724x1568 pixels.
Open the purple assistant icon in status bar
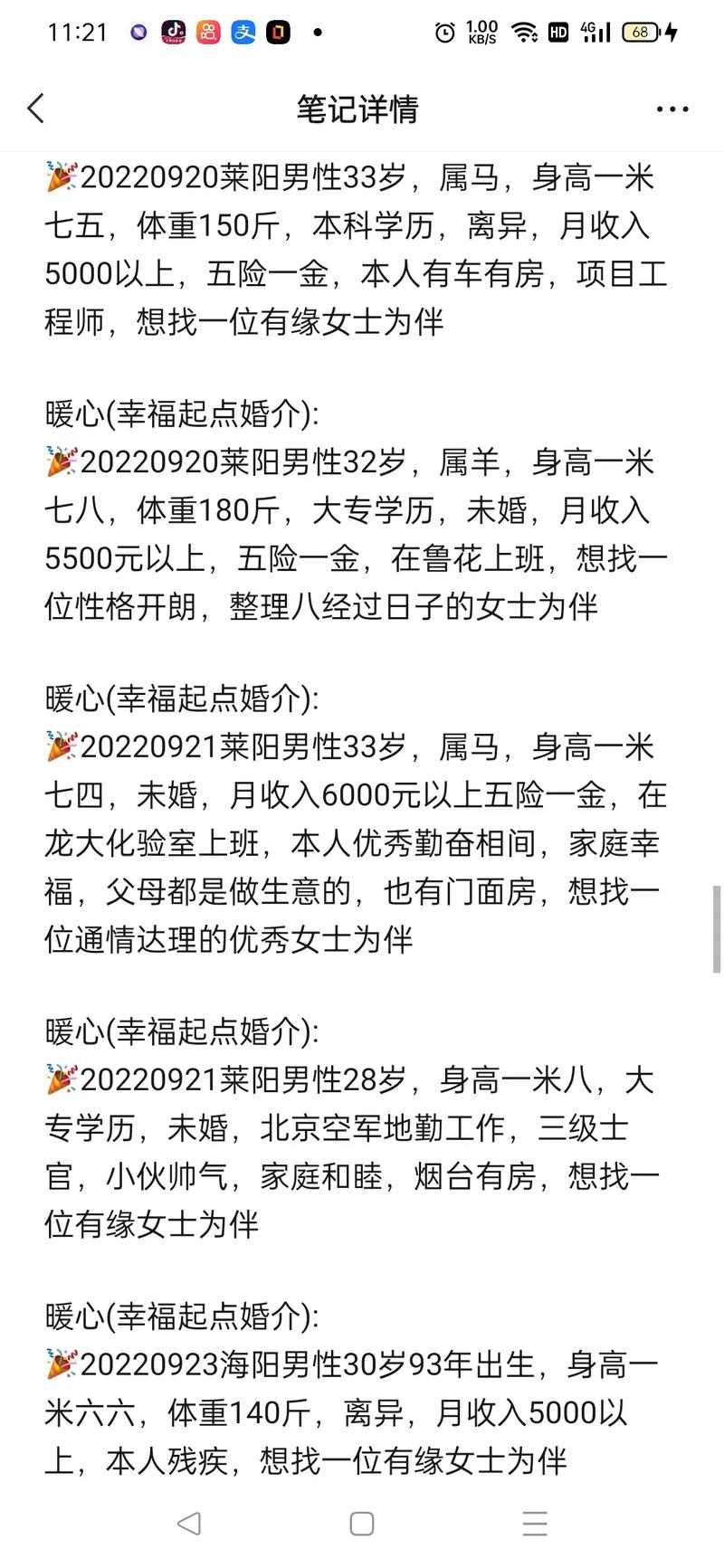[x=138, y=32]
